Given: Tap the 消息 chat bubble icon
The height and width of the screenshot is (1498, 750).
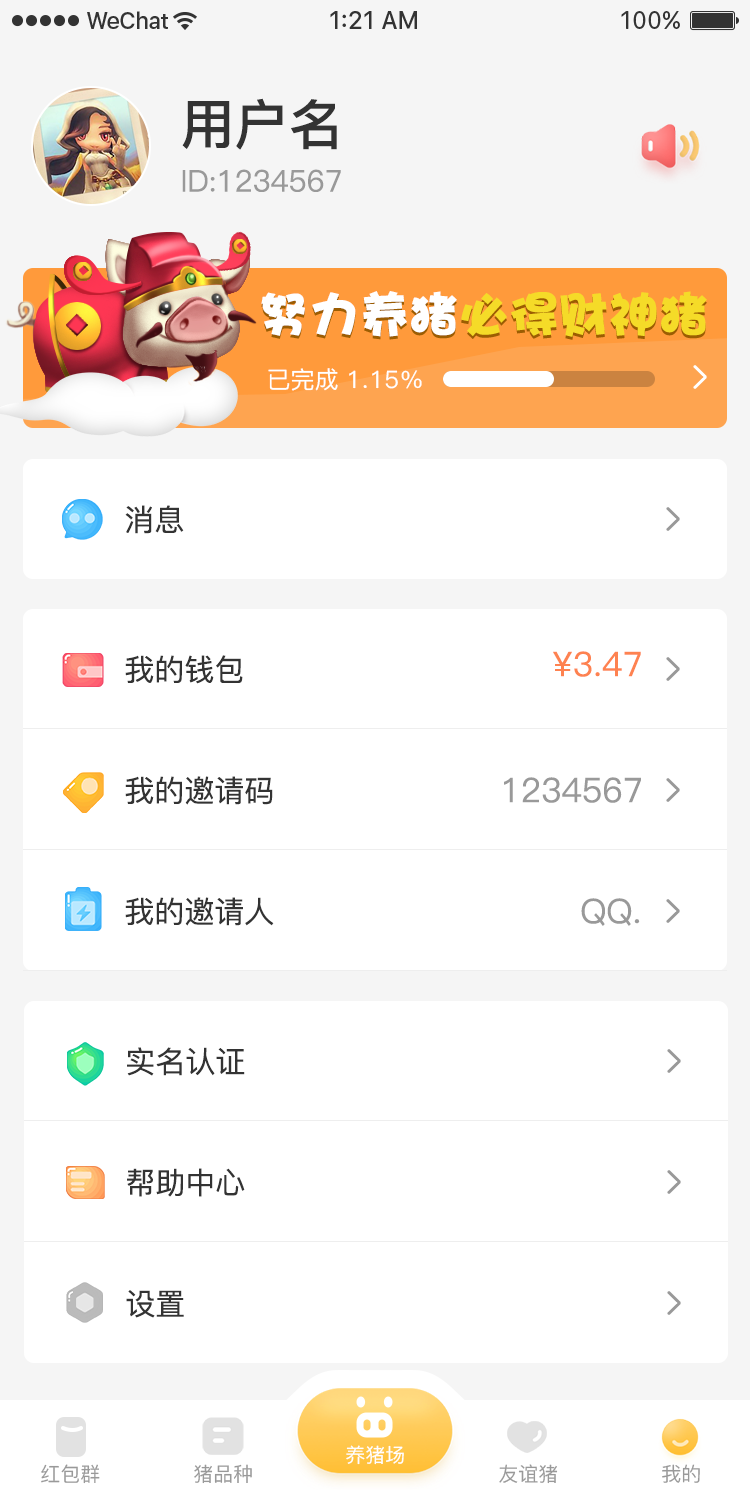Looking at the screenshot, I should pos(83,519).
